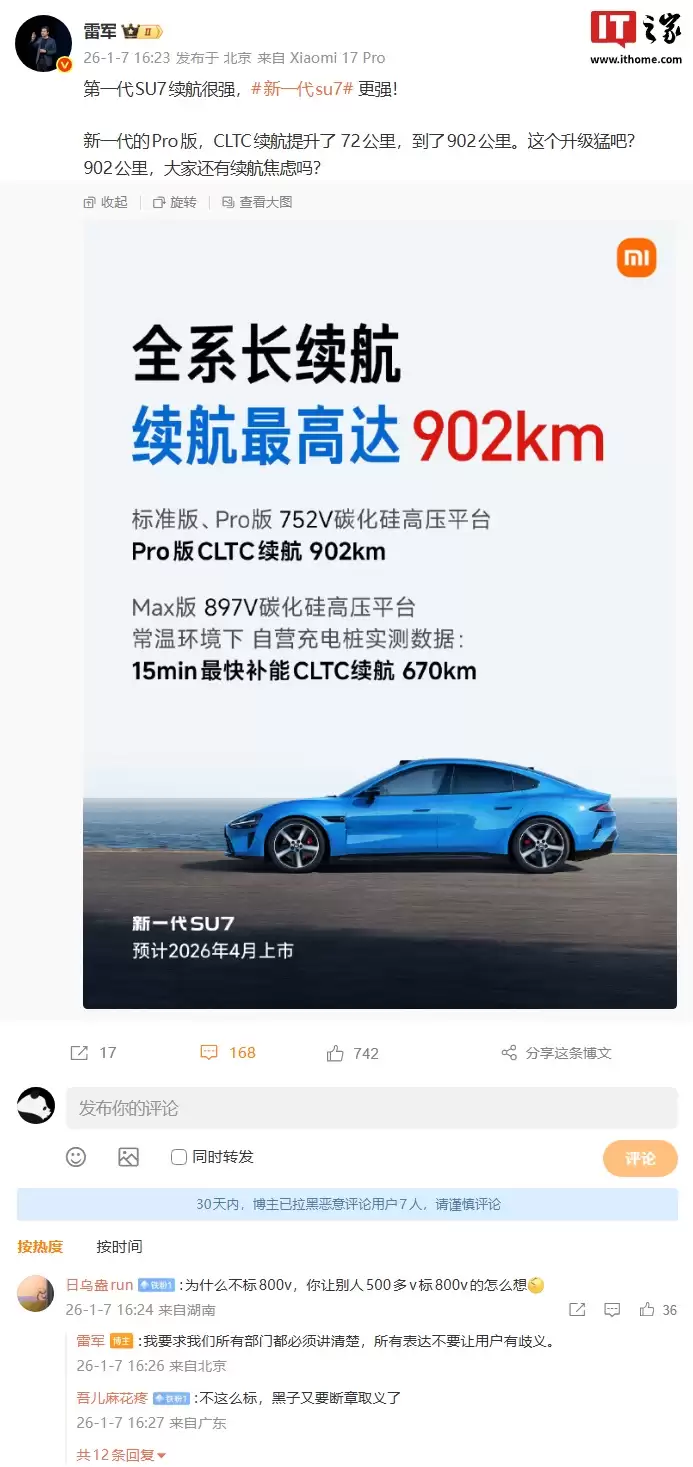Open Lei Jun's profile avatar
Viewport: 693px width, 1467px height.
coord(43,43)
